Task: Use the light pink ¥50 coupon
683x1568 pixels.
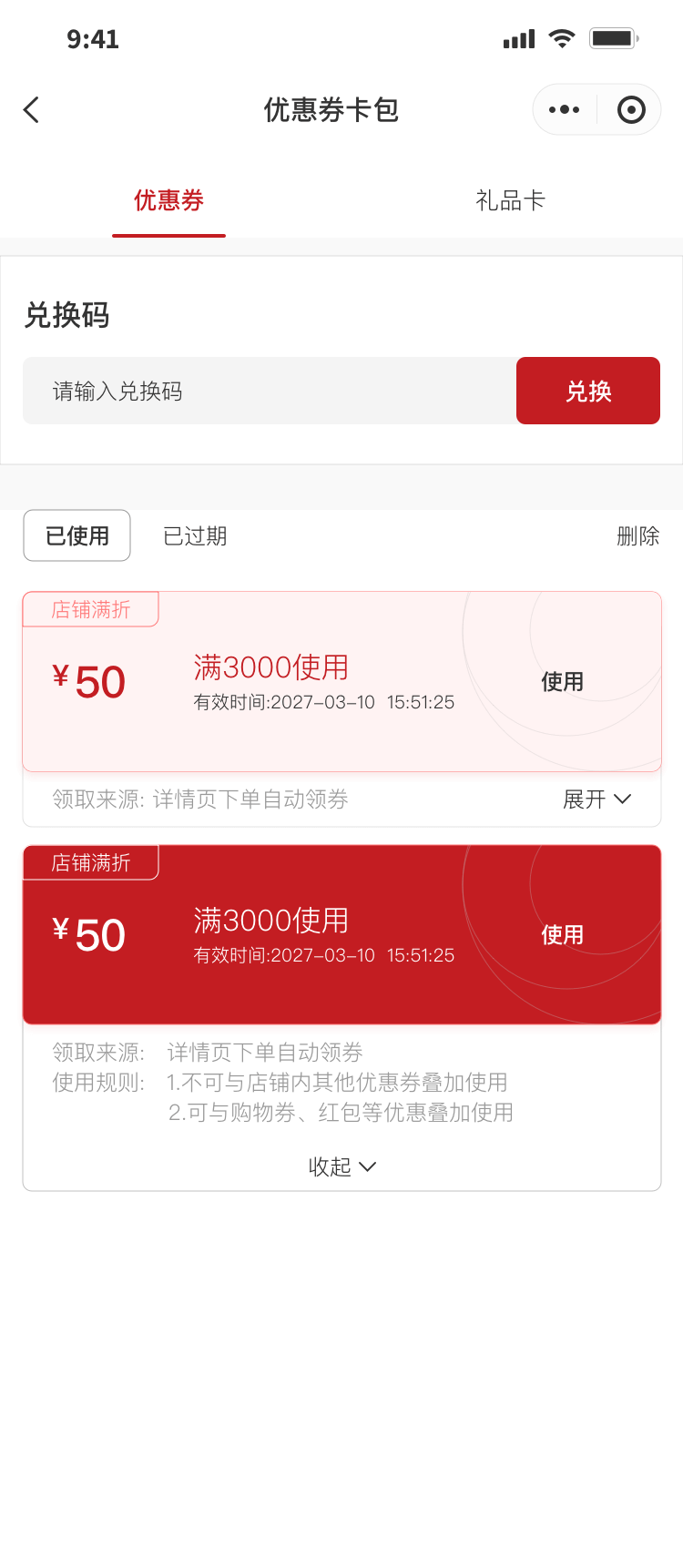Action: [x=562, y=681]
